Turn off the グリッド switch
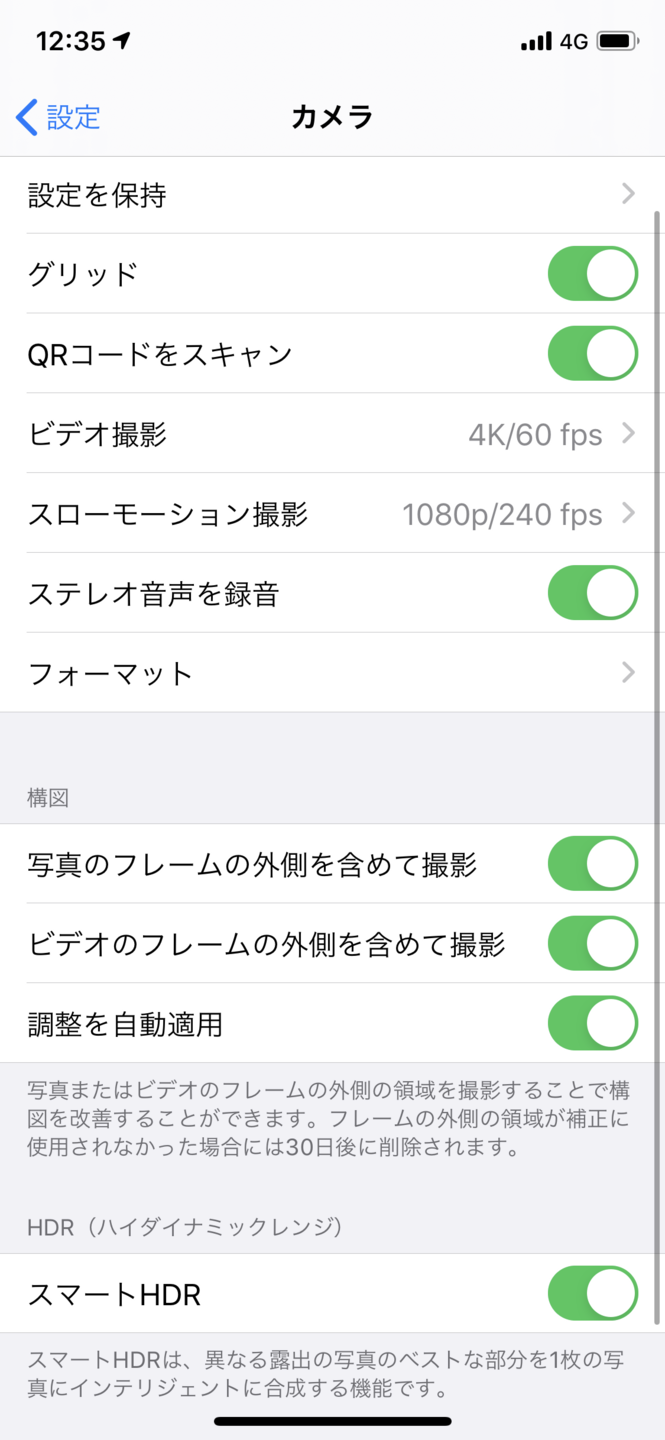The image size is (665, 1440). tap(592, 274)
